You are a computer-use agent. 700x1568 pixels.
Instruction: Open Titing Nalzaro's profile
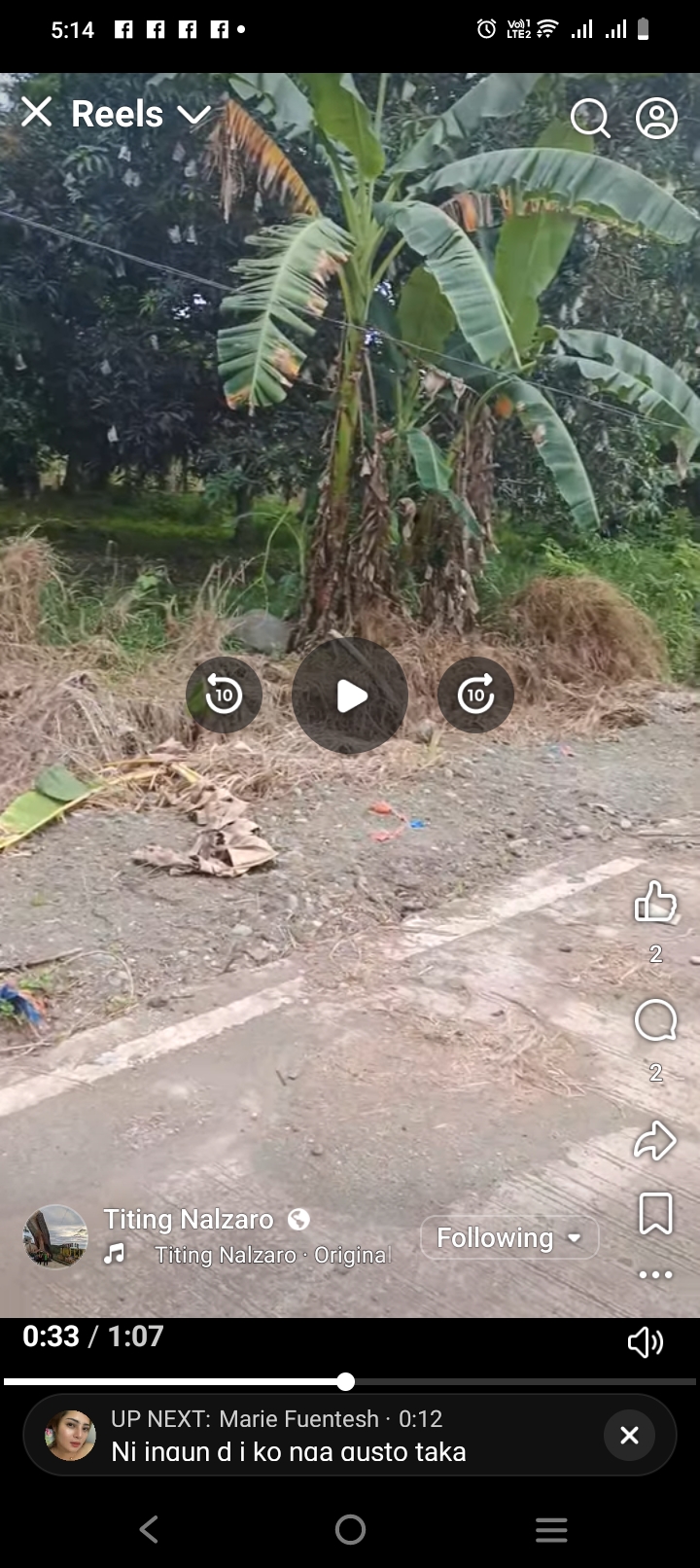188,1219
